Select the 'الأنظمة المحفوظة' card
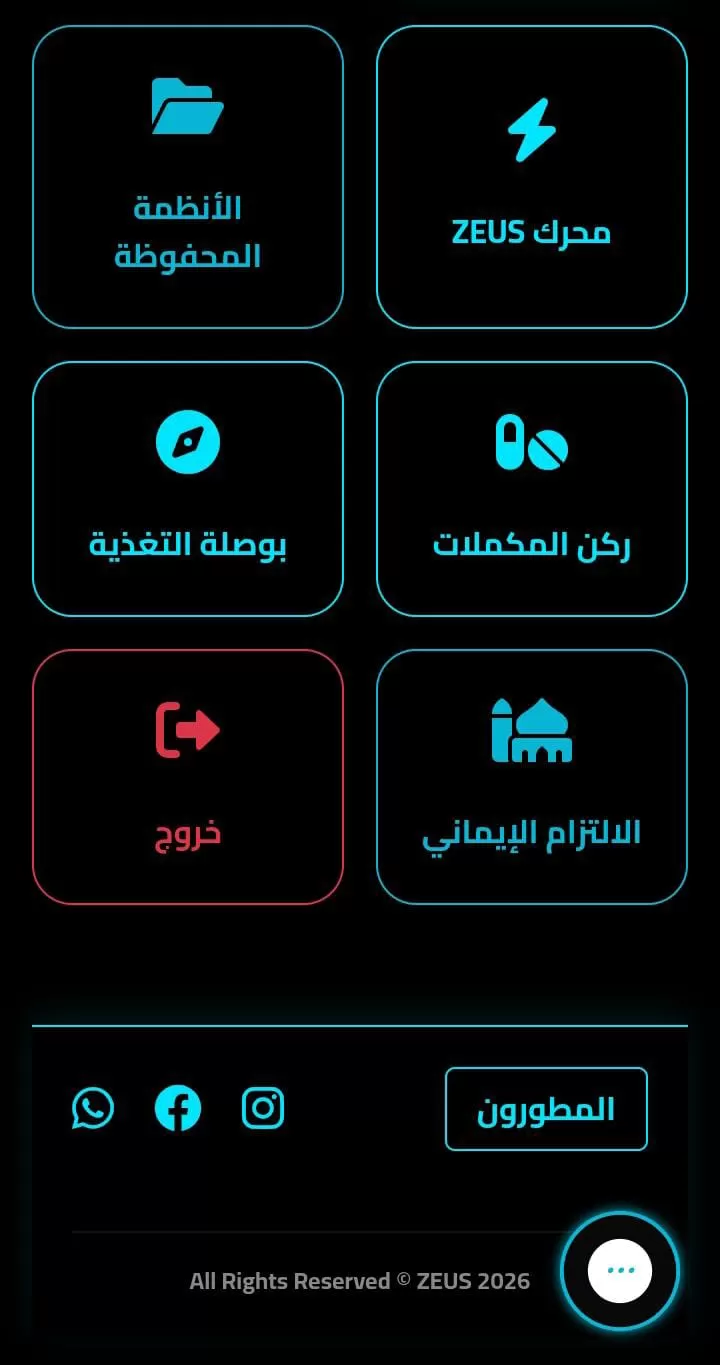 click(186, 178)
